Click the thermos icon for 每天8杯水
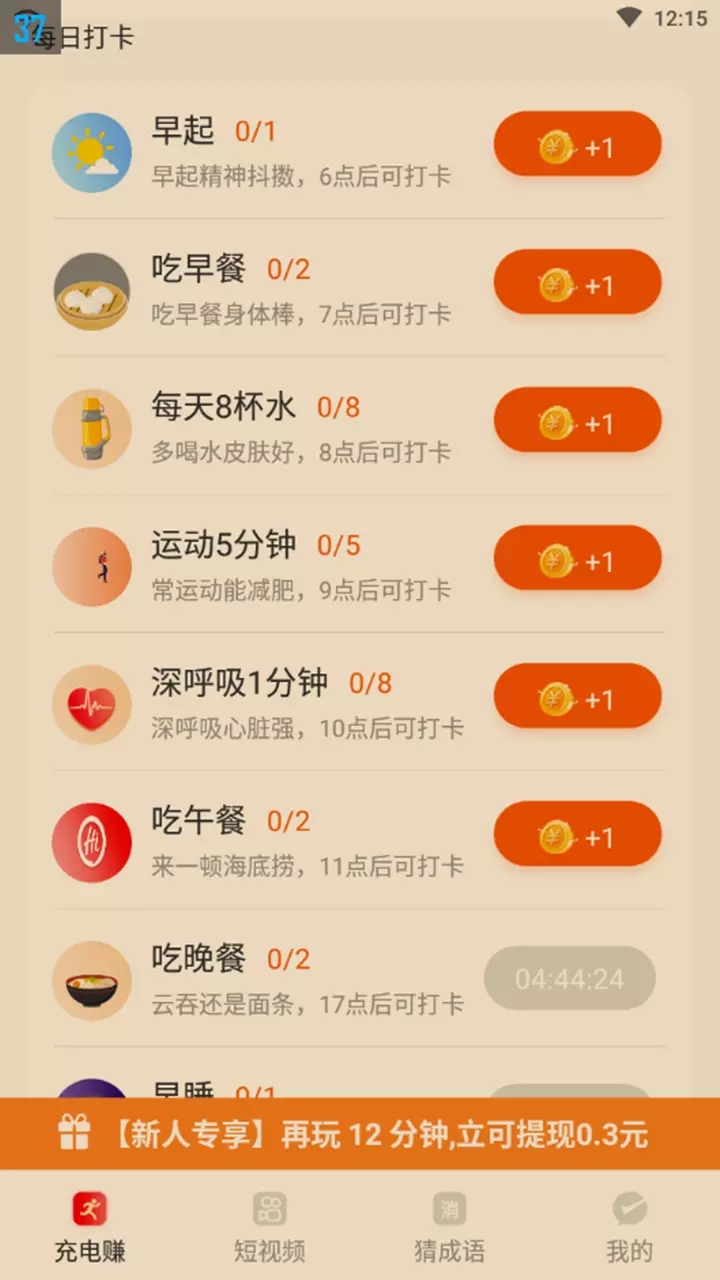This screenshot has height=1280, width=720. (92, 428)
